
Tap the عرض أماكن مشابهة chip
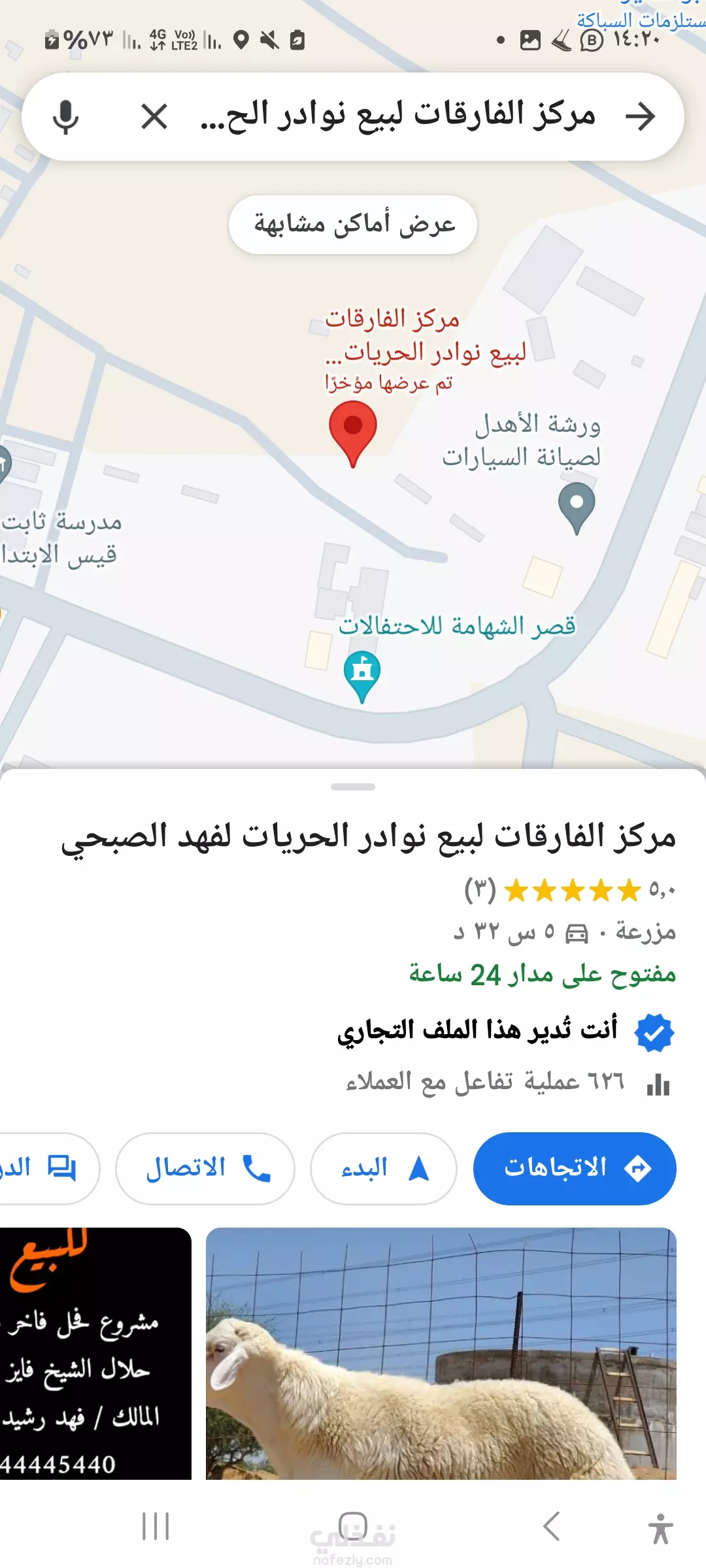[x=353, y=224]
